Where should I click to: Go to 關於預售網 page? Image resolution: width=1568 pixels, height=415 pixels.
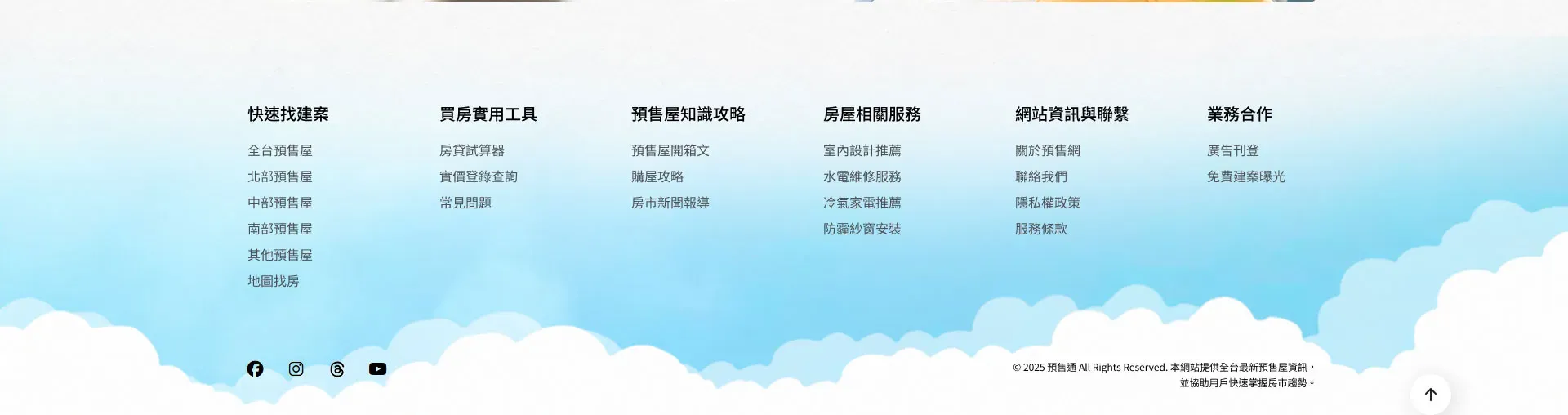1048,150
